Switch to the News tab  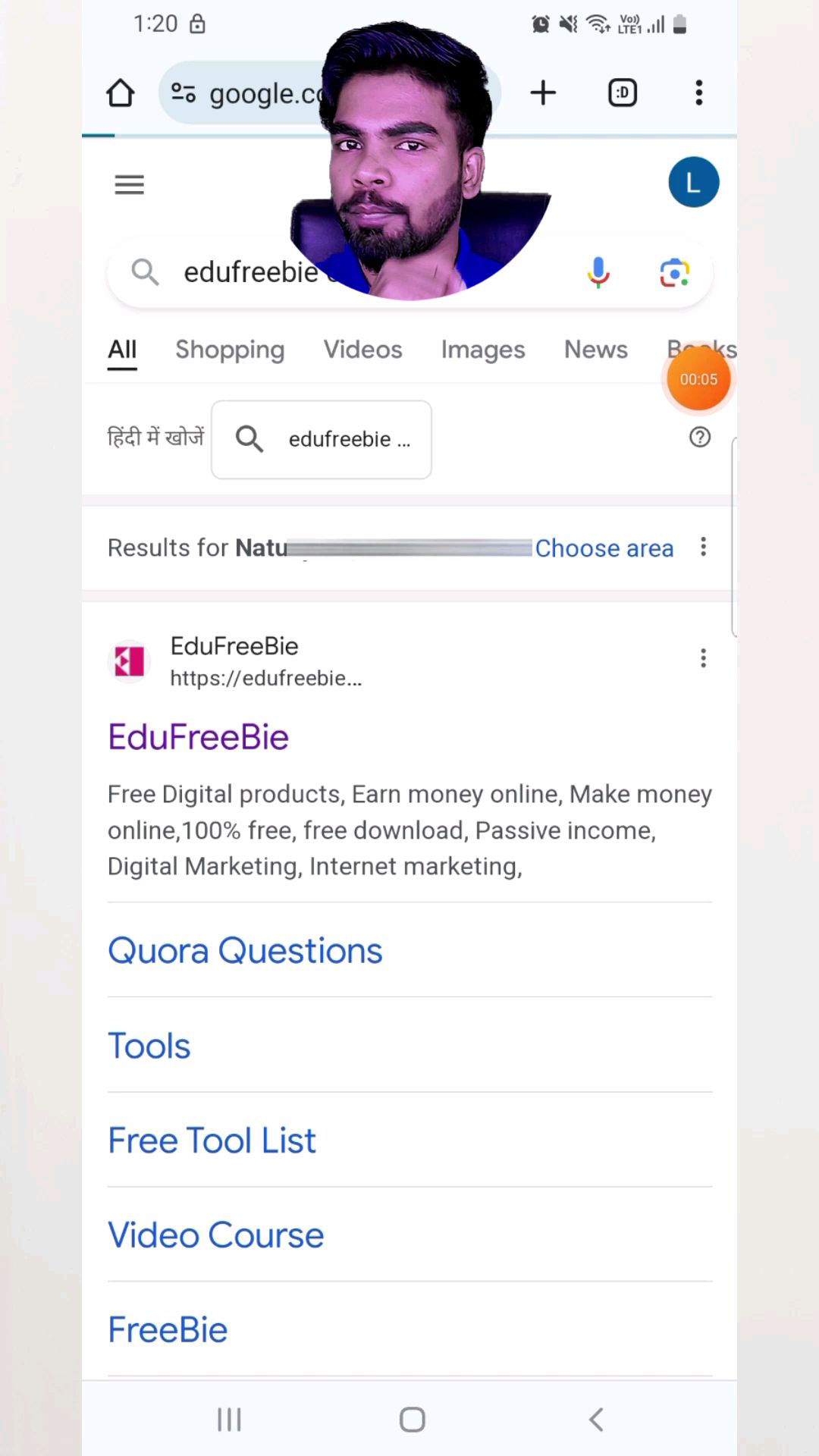tap(595, 350)
